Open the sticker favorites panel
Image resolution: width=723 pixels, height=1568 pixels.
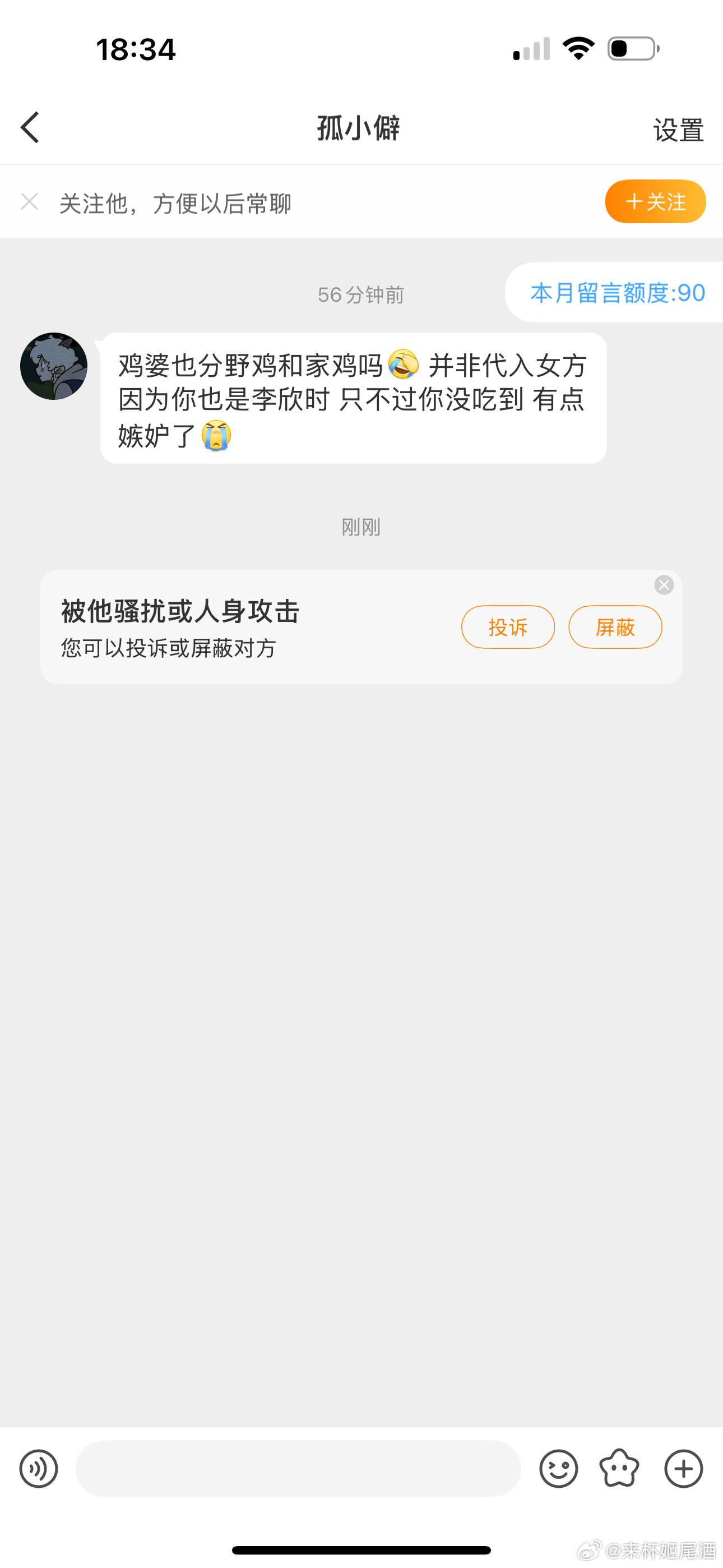[x=619, y=1469]
